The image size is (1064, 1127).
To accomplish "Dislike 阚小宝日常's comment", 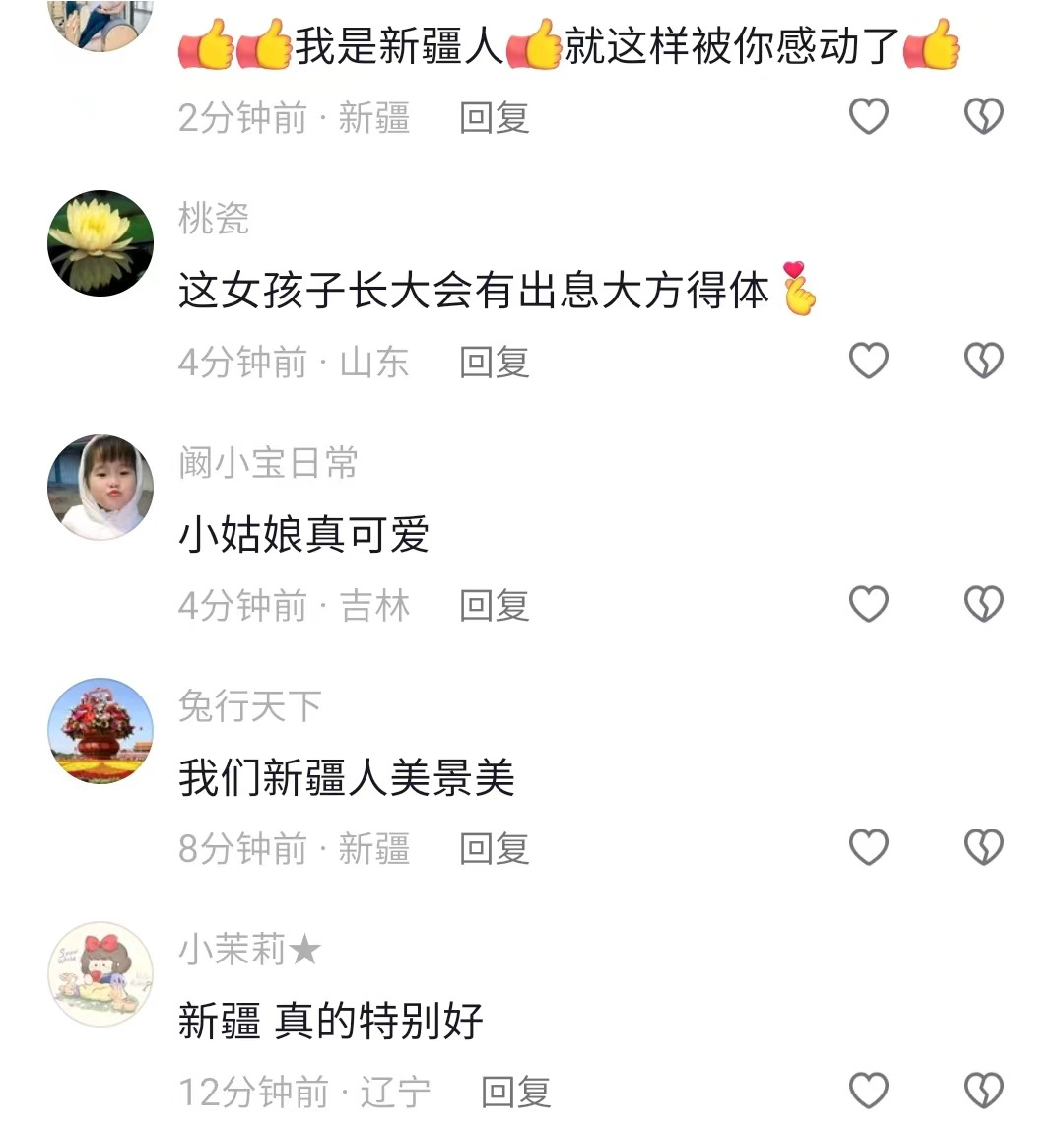I will coord(983,604).
